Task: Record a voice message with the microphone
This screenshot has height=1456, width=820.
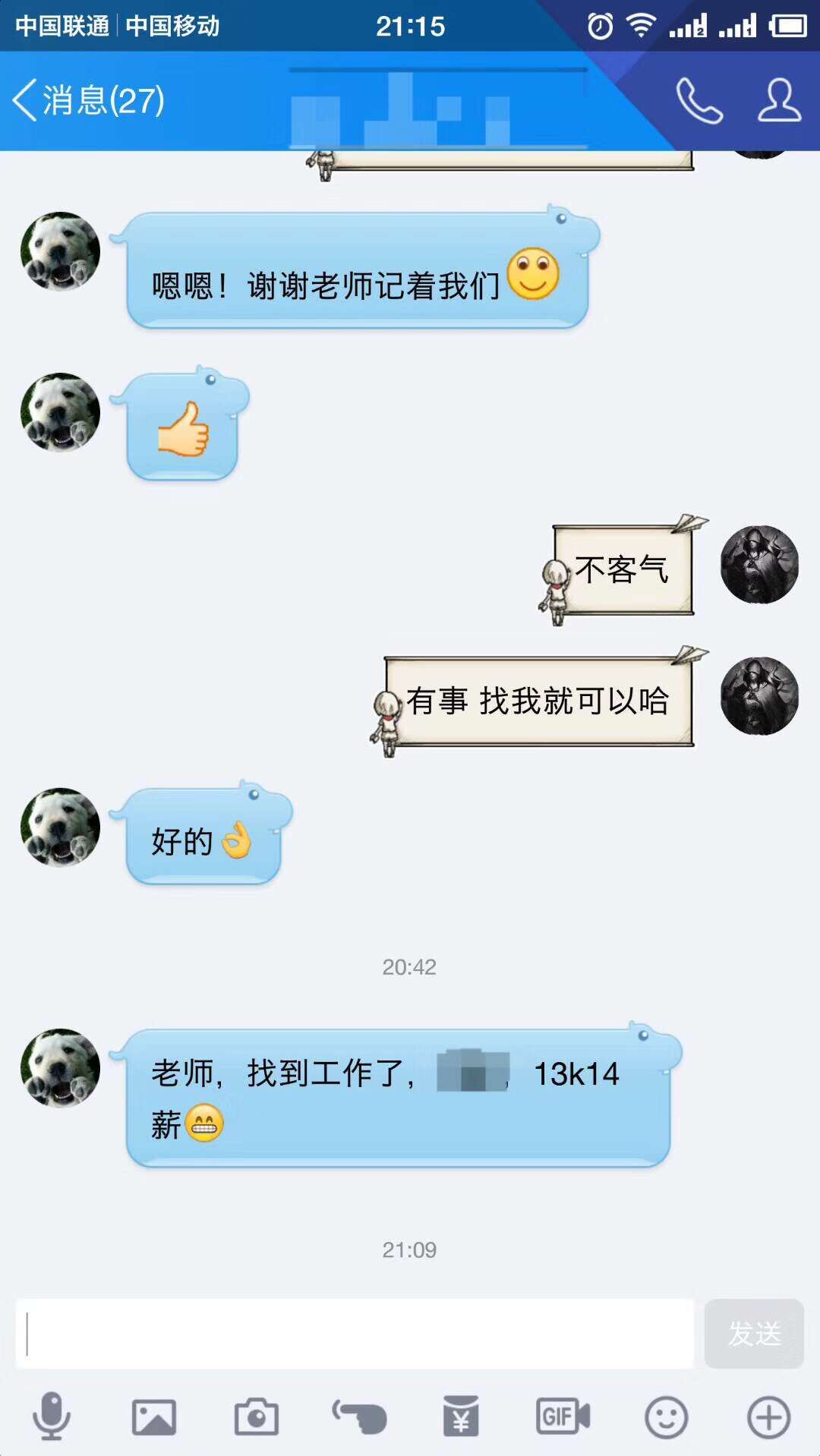Action: coord(51,1417)
